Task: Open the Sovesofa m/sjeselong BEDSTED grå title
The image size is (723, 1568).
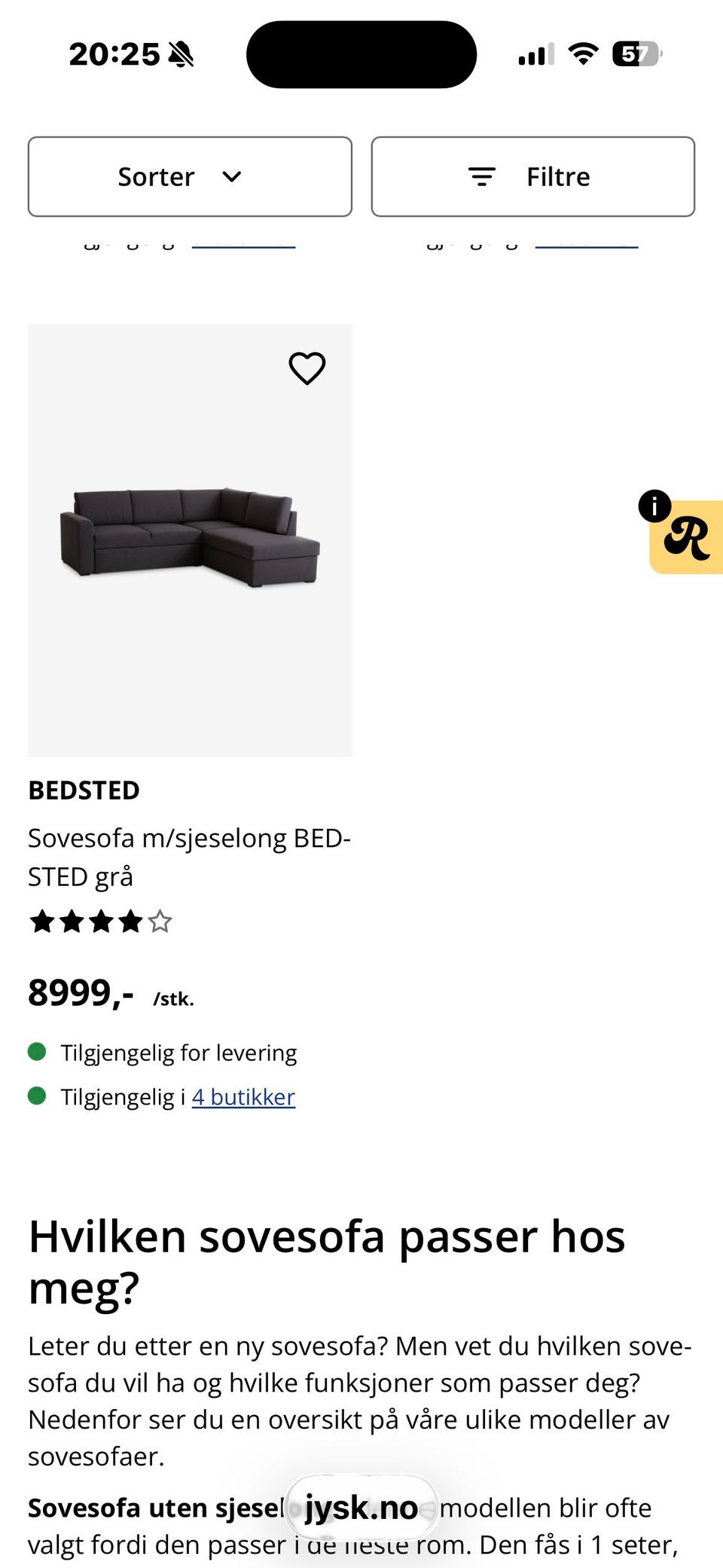Action: tap(190, 857)
